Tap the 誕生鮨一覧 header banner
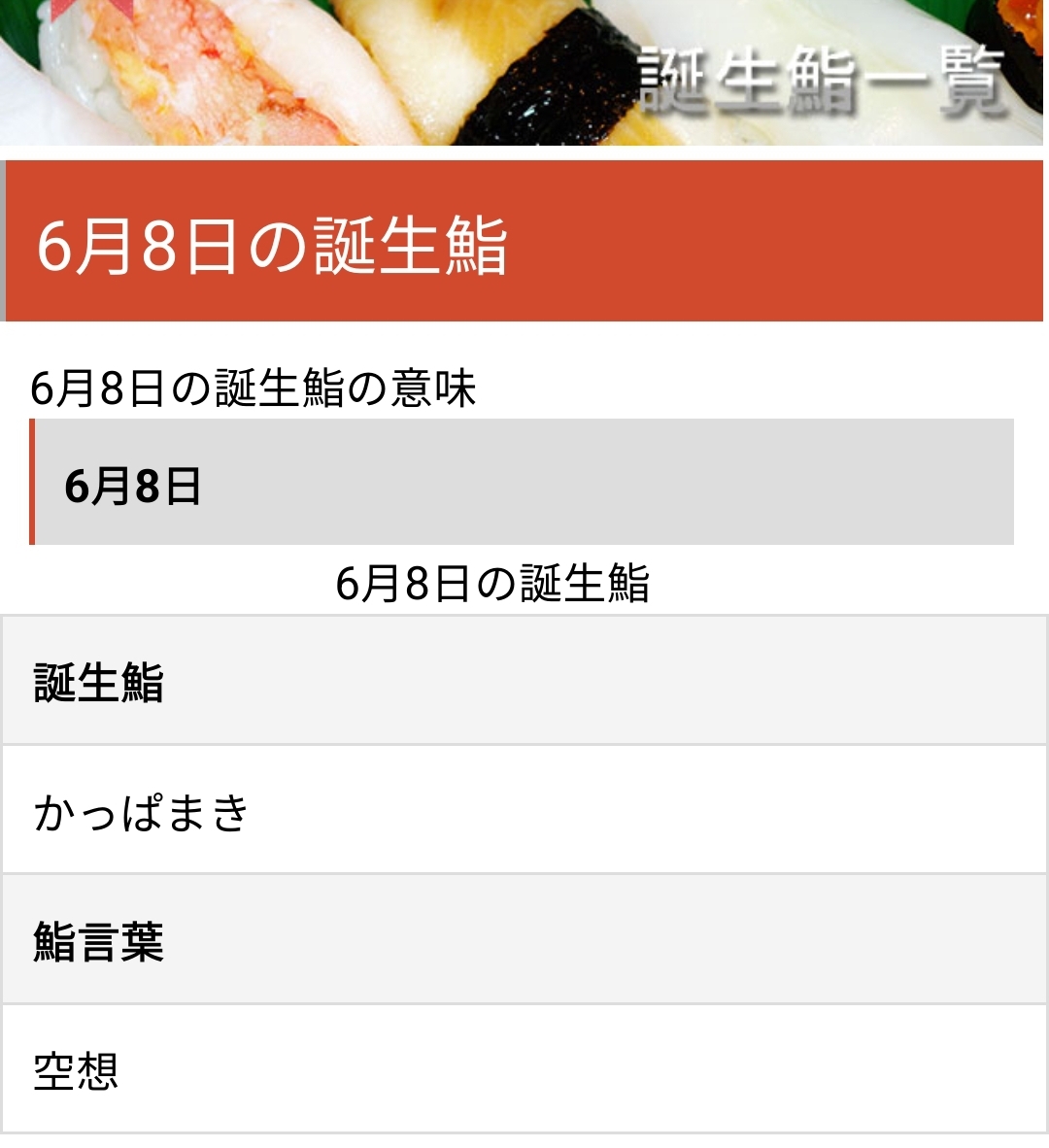 pos(522,73)
